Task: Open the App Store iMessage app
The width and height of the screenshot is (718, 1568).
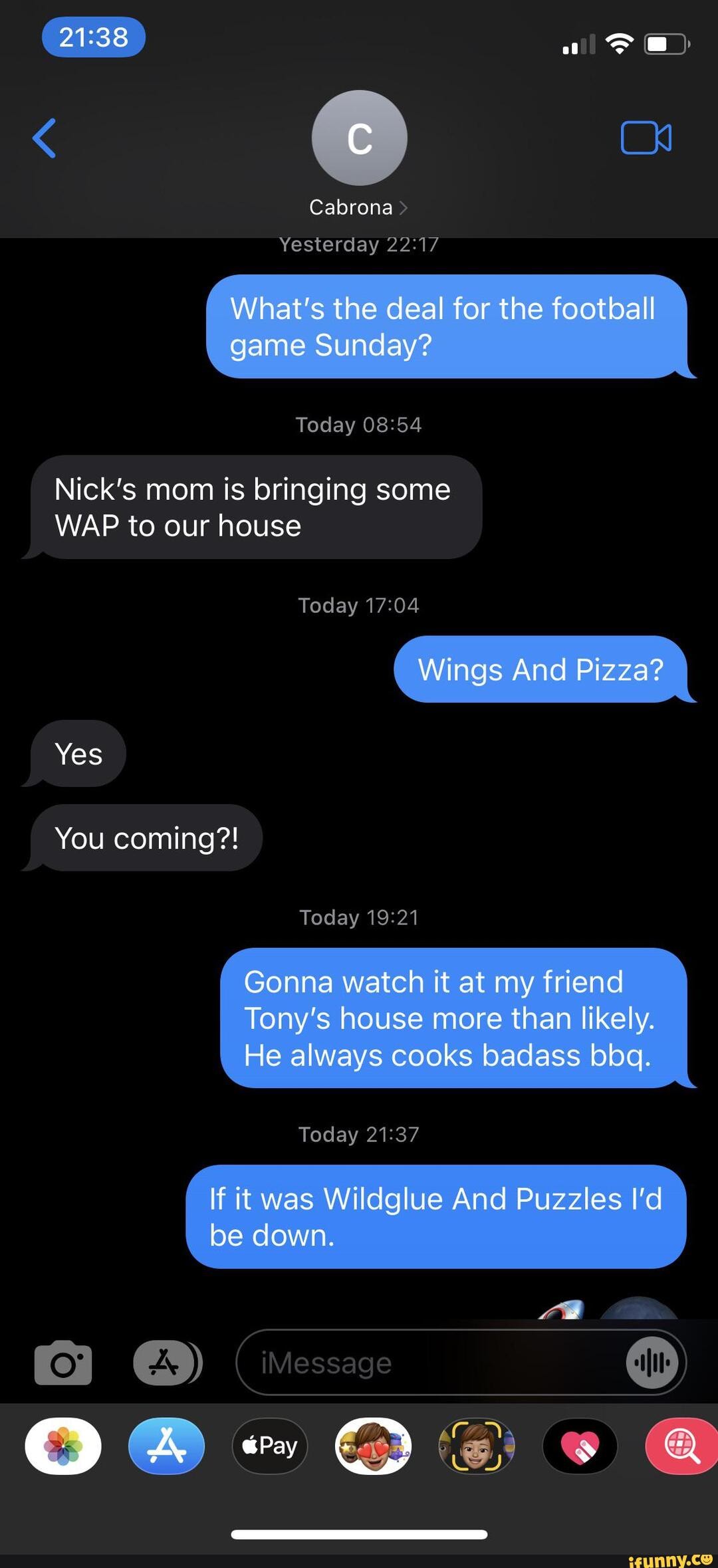Action: 166,1446
